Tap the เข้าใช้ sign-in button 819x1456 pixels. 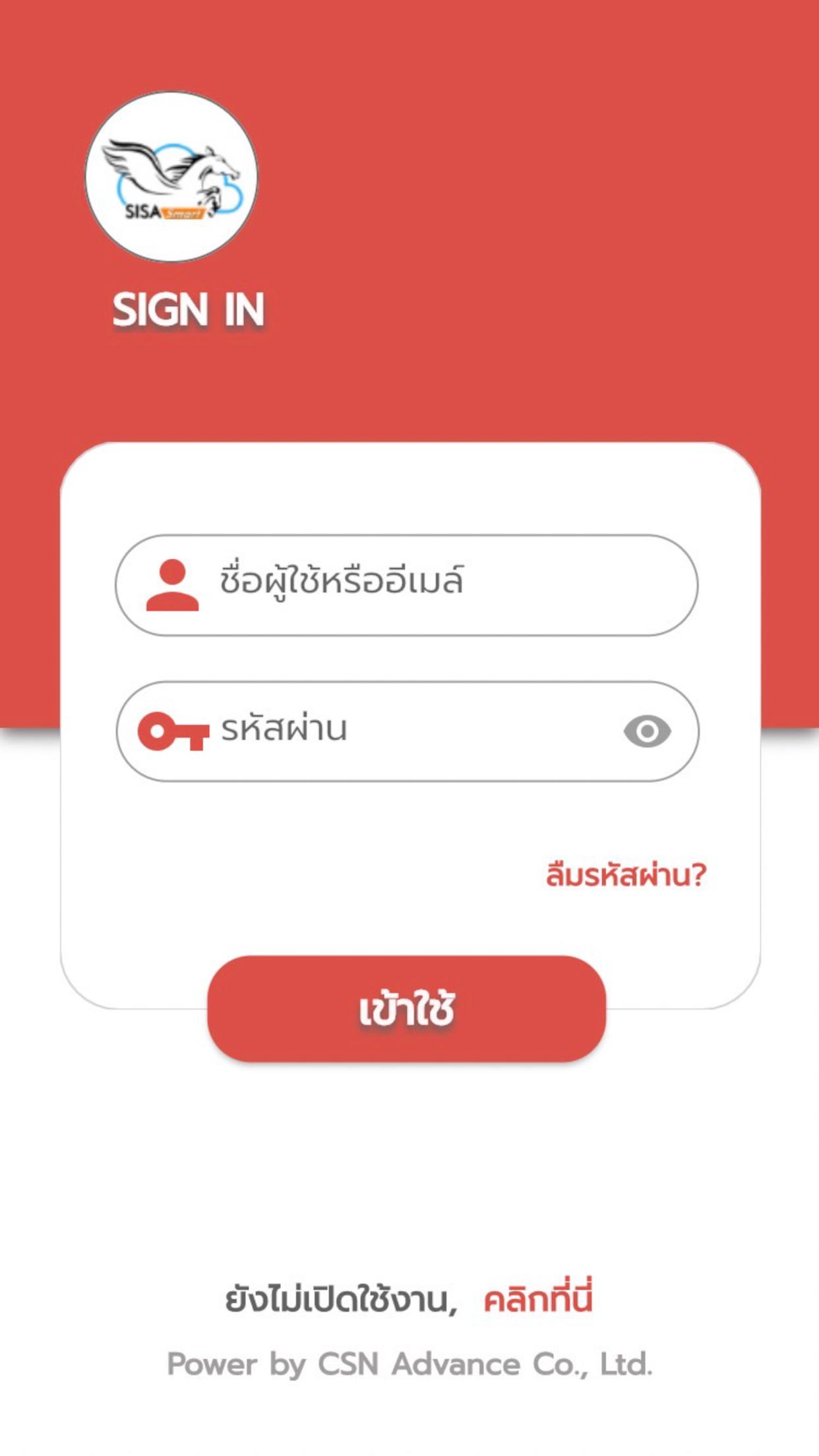point(406,1008)
